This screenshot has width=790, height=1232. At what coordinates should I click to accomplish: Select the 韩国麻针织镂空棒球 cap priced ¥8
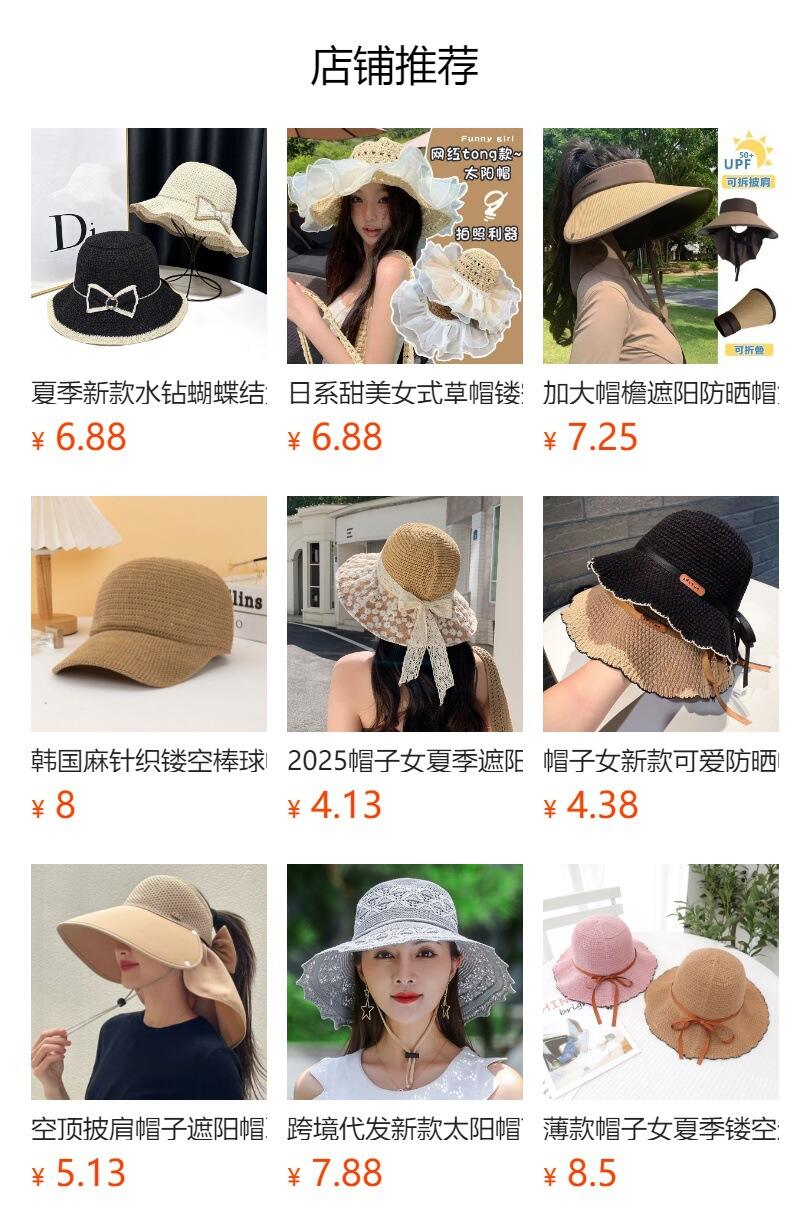(148, 614)
